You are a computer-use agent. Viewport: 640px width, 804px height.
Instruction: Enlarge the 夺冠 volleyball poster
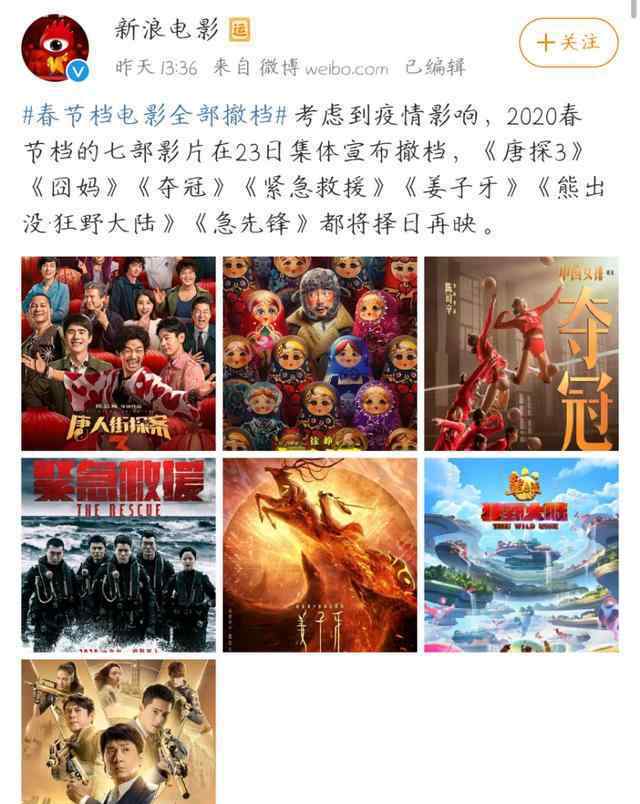pos(521,353)
